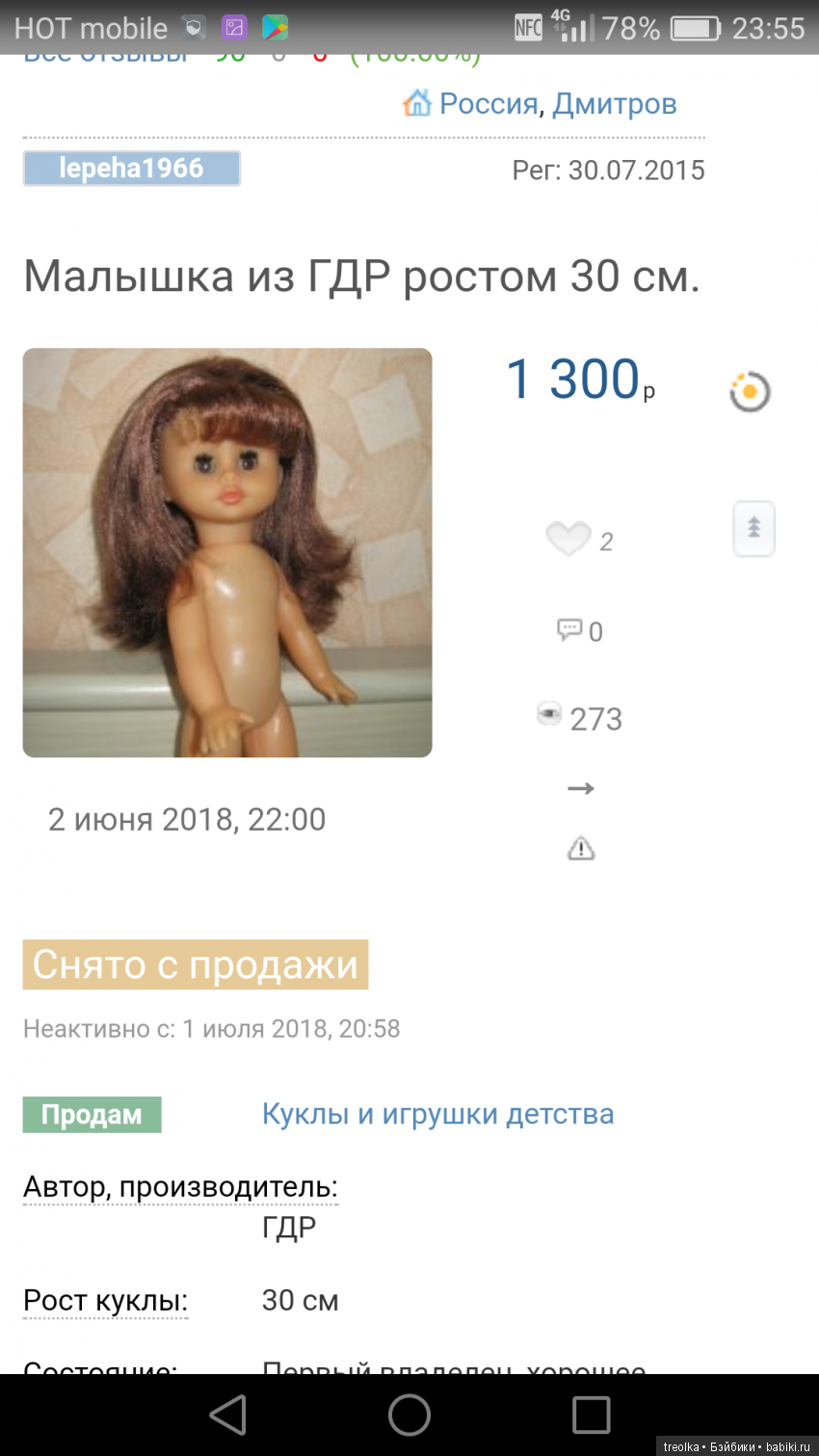Tap the scroll-to-top arrow button

(x=753, y=528)
